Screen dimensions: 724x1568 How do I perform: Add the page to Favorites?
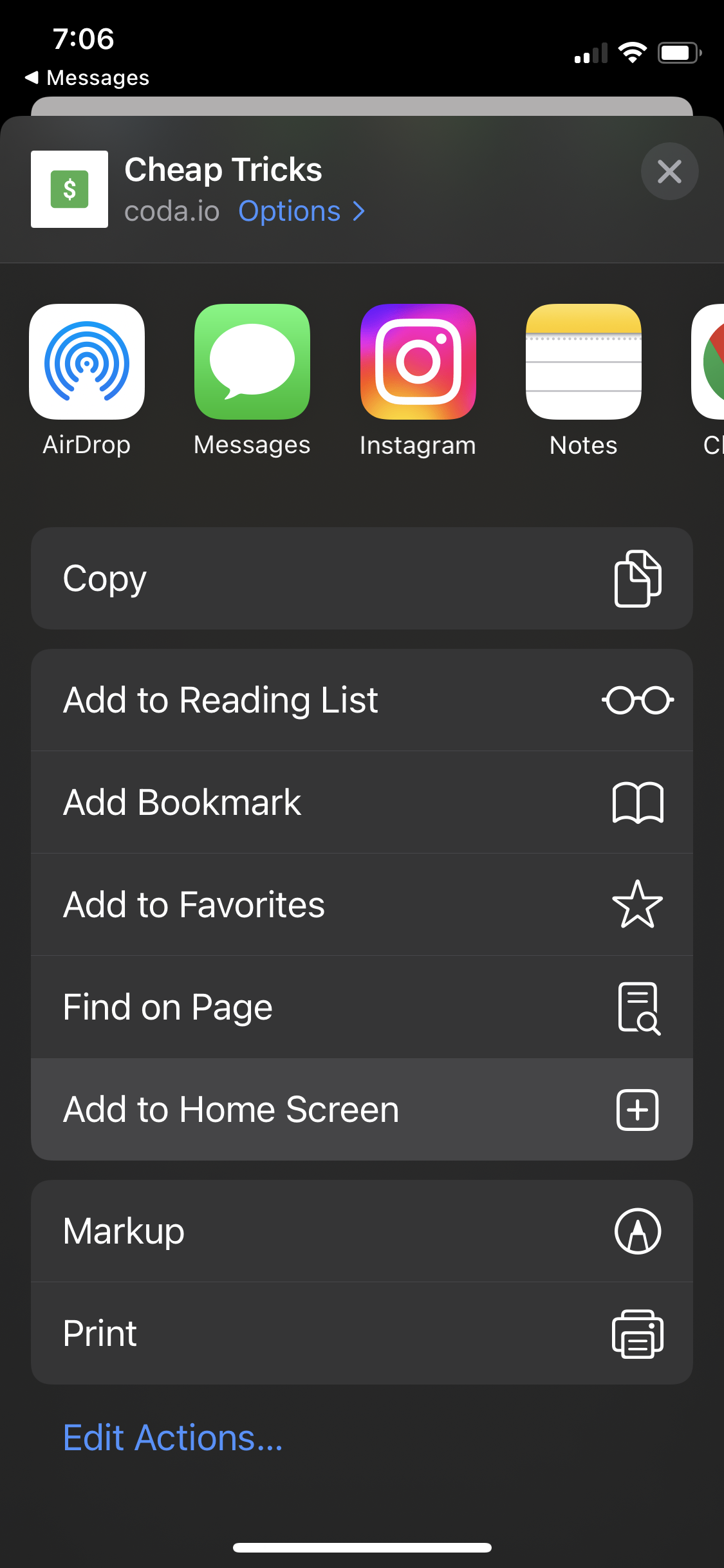pos(362,904)
